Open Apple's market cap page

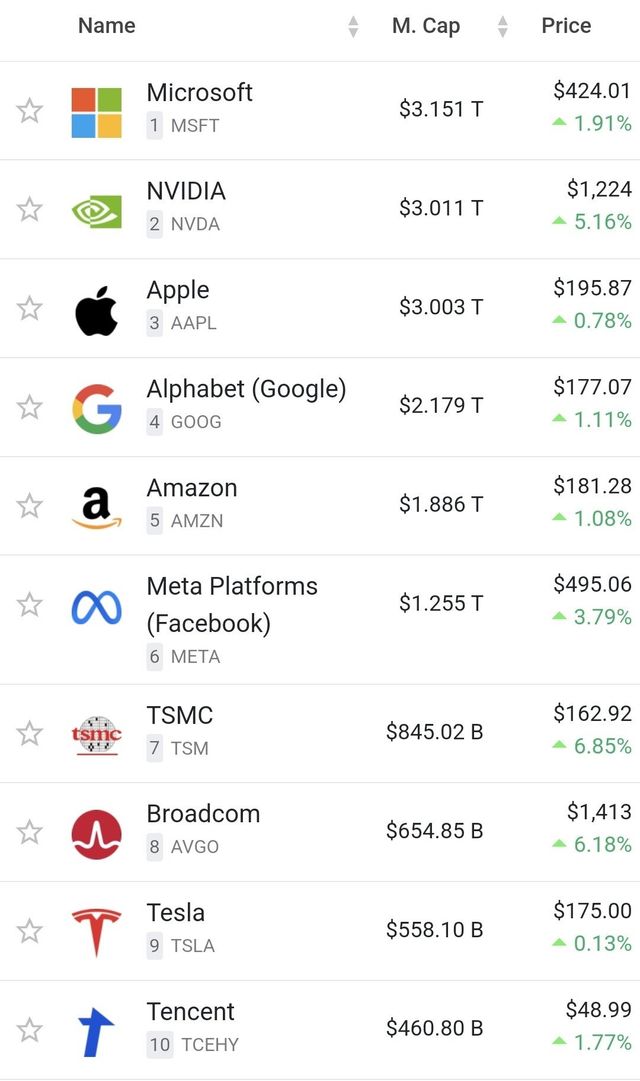pyautogui.click(x=178, y=291)
